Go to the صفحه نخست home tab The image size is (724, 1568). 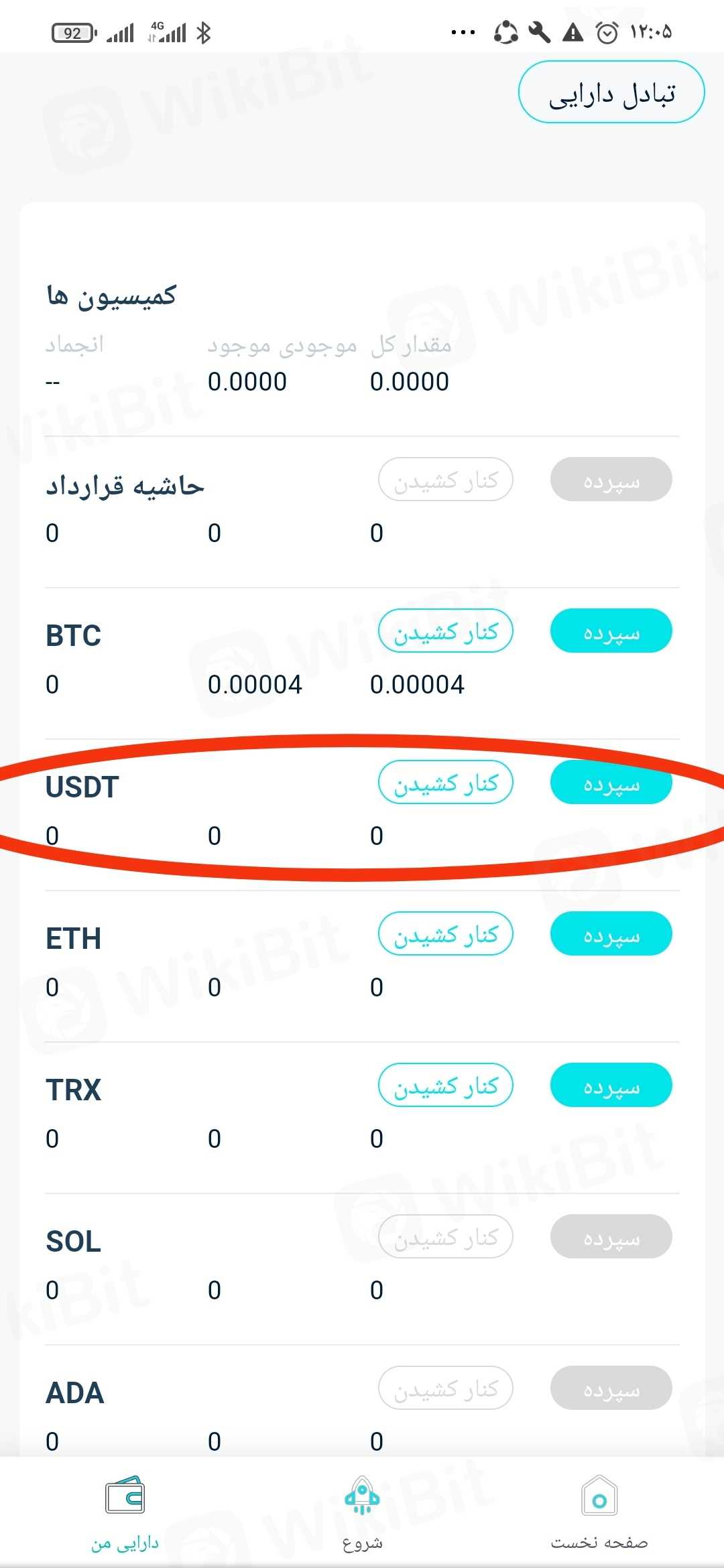pos(599,1513)
